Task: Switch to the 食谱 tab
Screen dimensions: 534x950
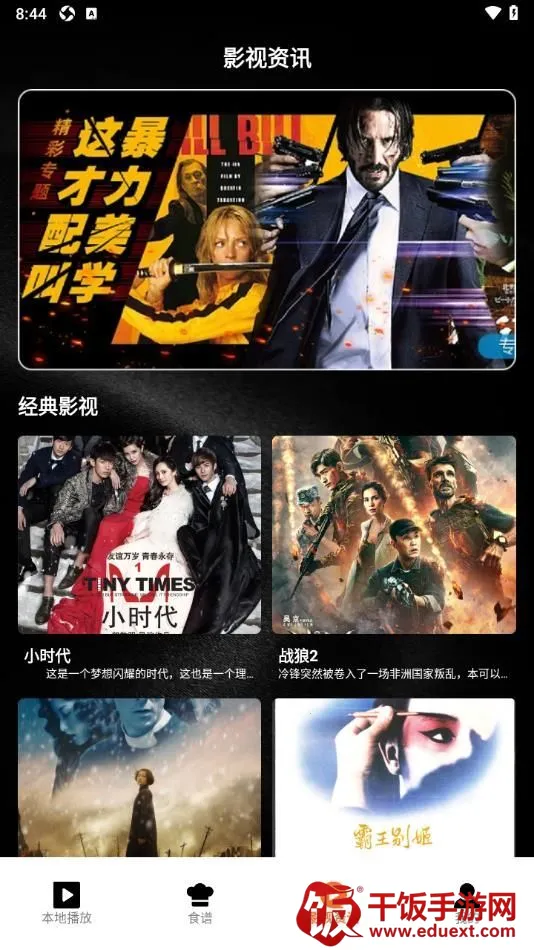Action: (x=200, y=903)
